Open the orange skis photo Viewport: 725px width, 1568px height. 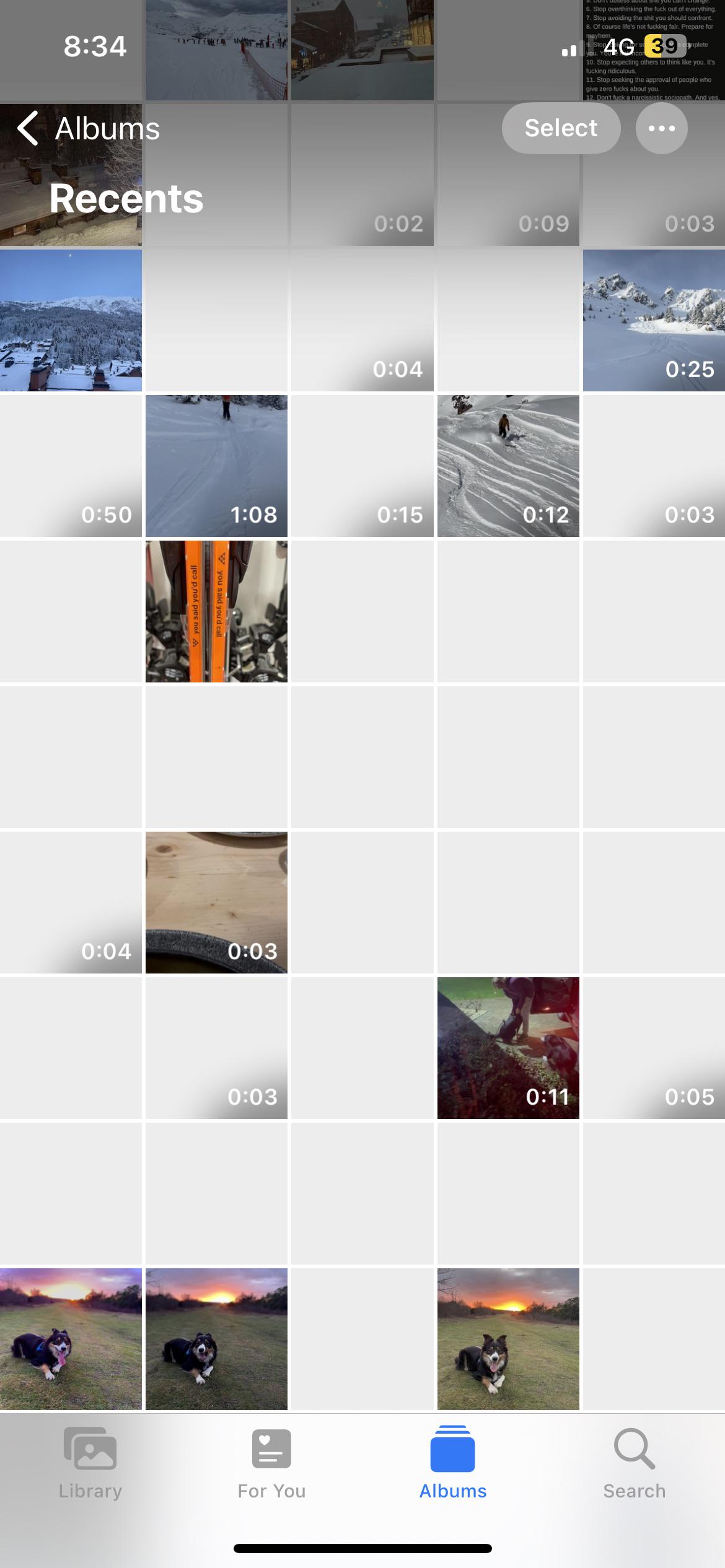(216, 612)
